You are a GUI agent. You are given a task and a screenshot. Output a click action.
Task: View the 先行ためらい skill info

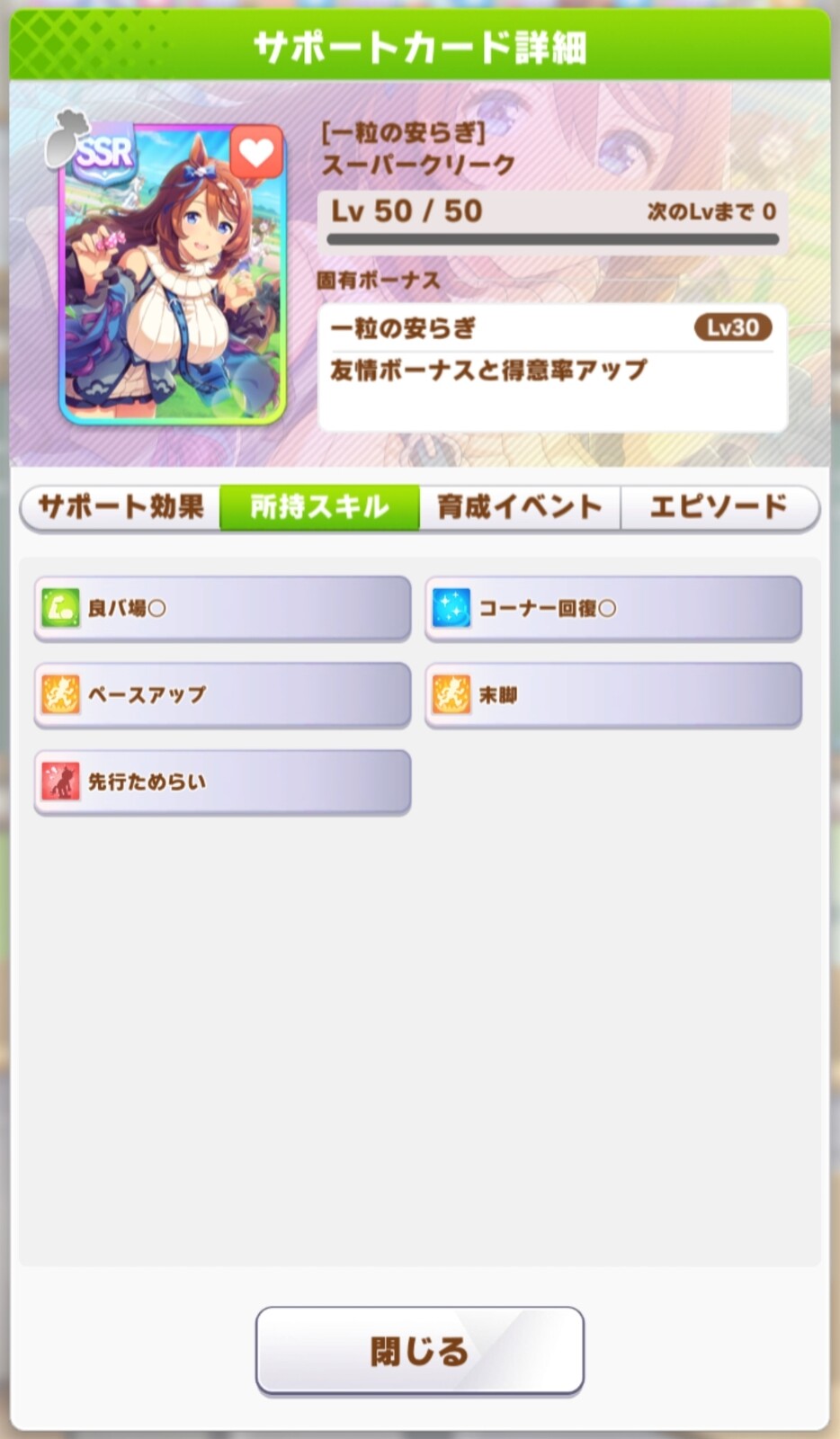click(x=222, y=782)
